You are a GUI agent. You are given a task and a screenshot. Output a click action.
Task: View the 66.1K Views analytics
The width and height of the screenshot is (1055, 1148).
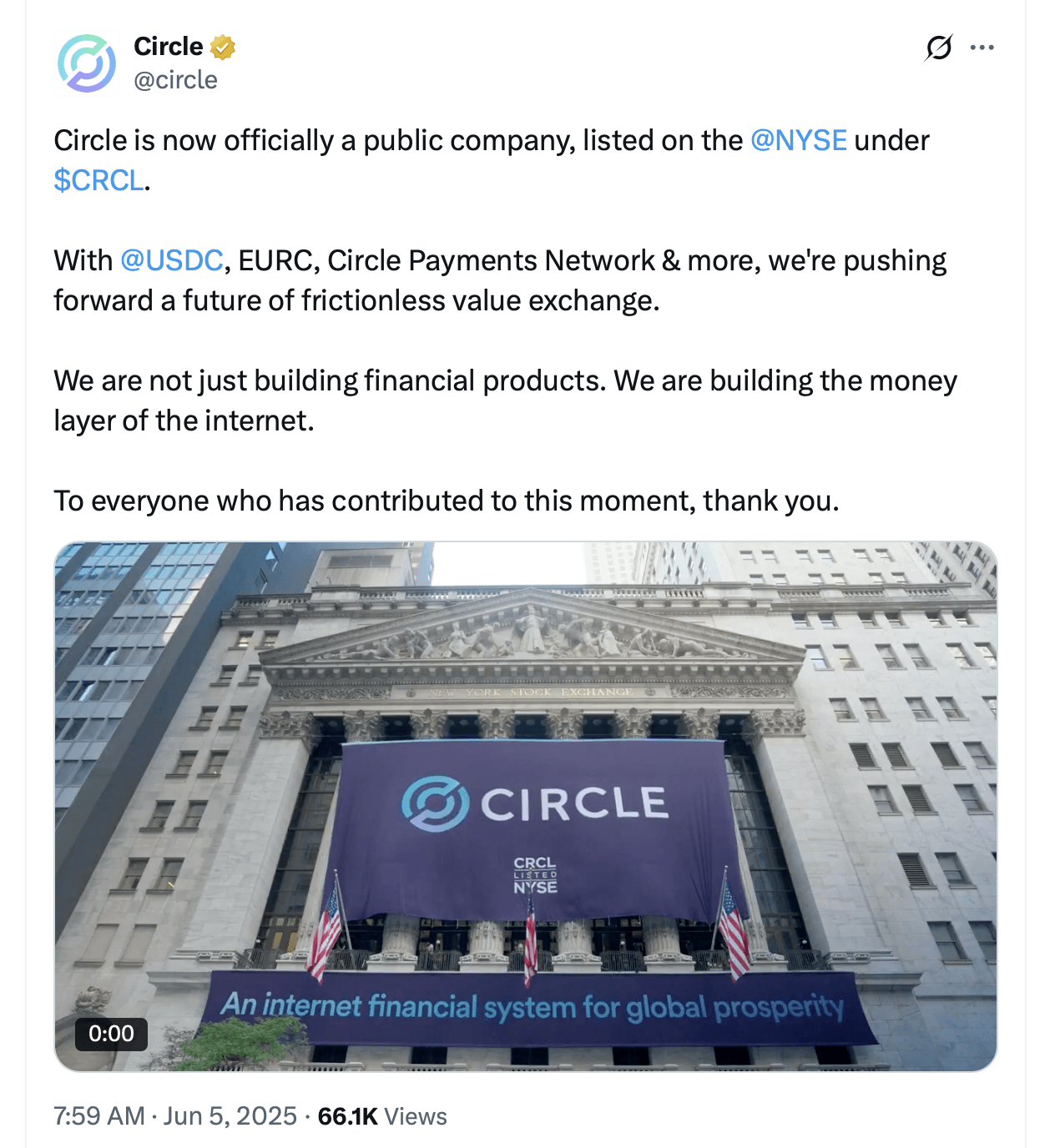click(382, 1116)
